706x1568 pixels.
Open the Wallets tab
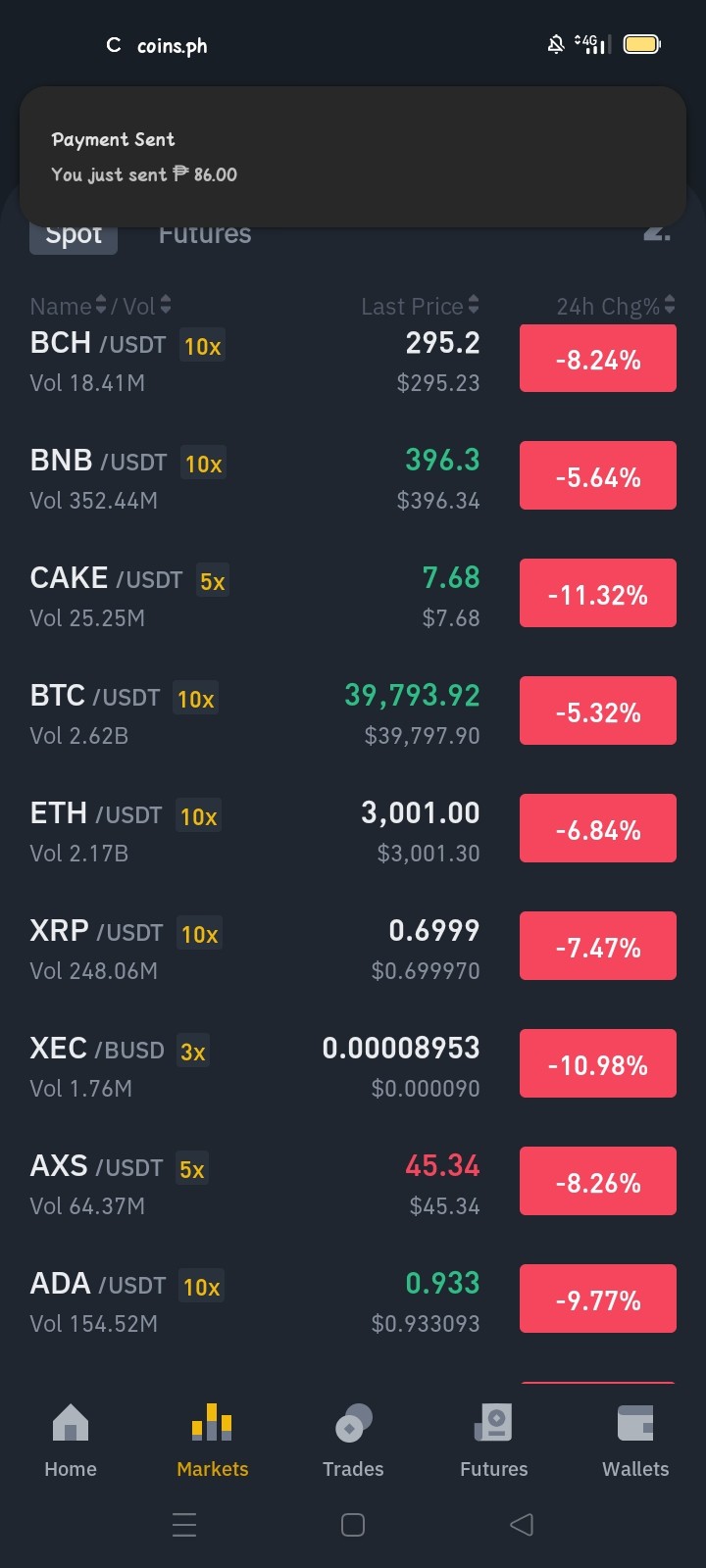click(x=635, y=1441)
